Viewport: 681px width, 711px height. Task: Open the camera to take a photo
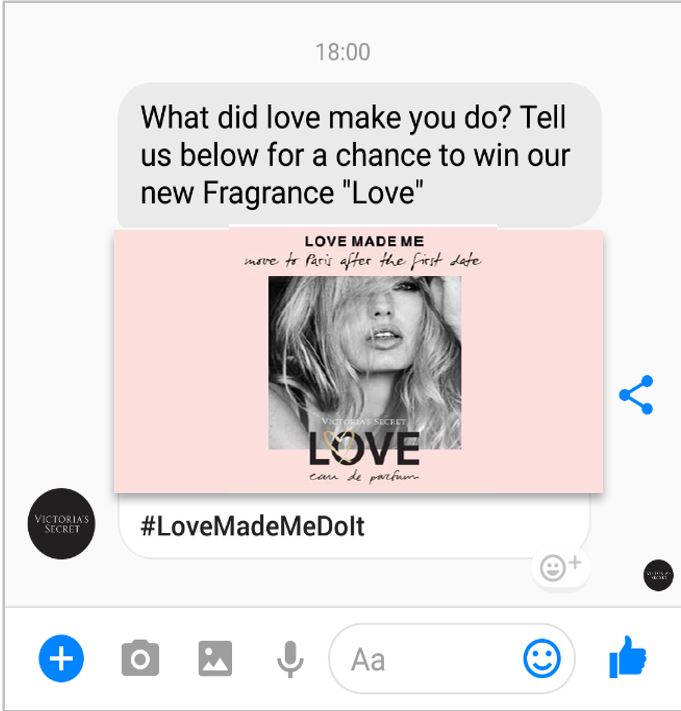pos(140,659)
